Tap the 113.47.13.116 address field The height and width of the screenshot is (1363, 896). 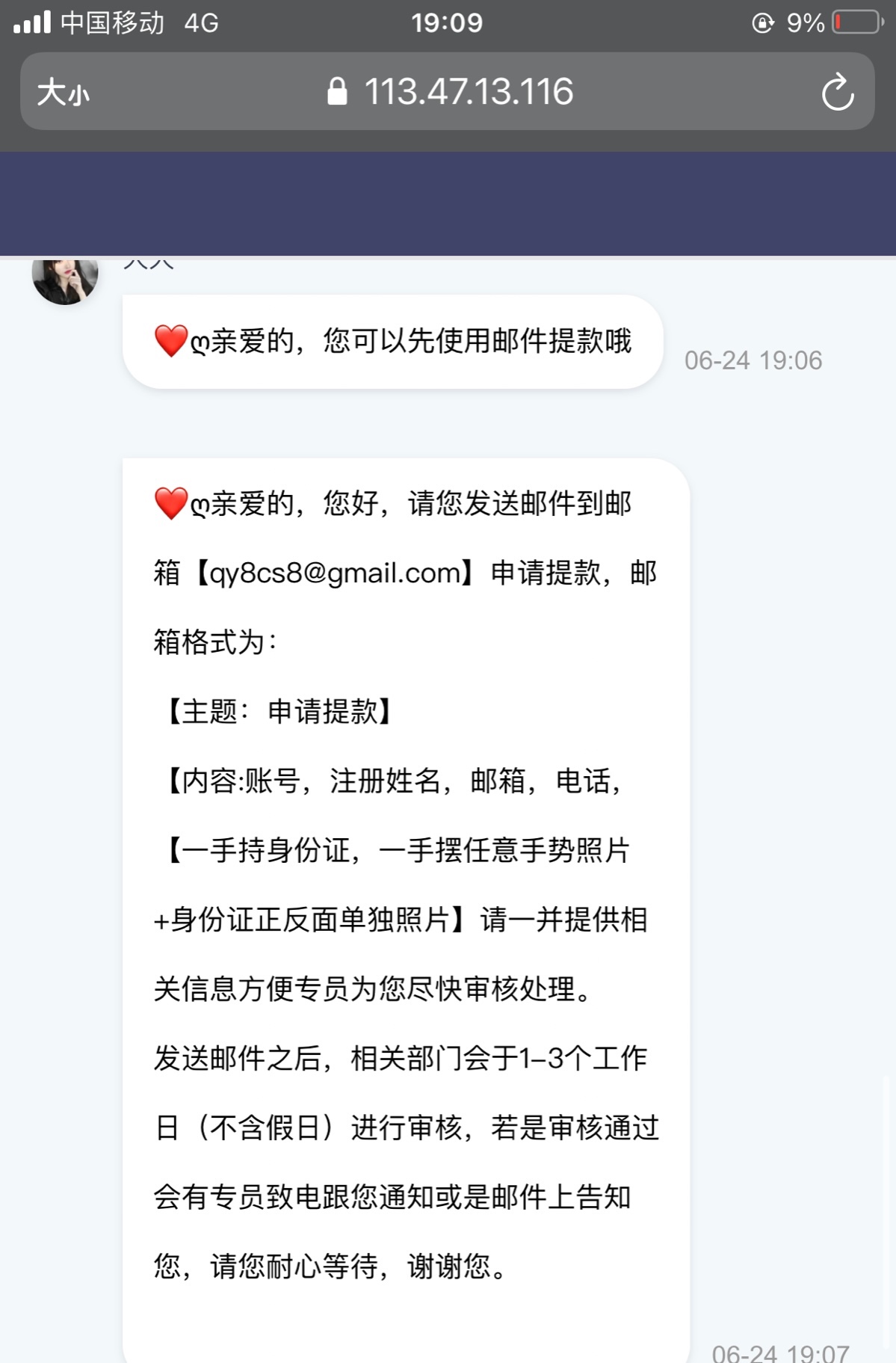pyautogui.click(x=467, y=93)
